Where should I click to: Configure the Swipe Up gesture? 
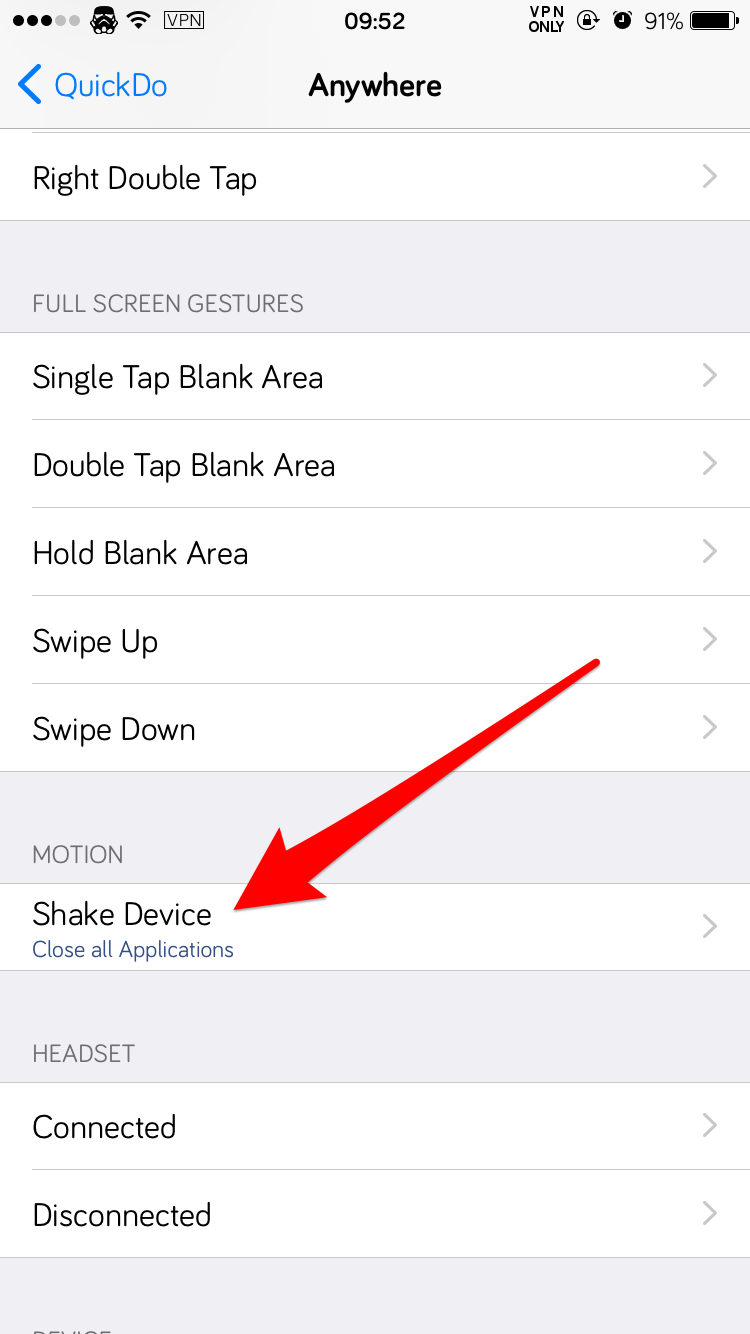coord(375,641)
